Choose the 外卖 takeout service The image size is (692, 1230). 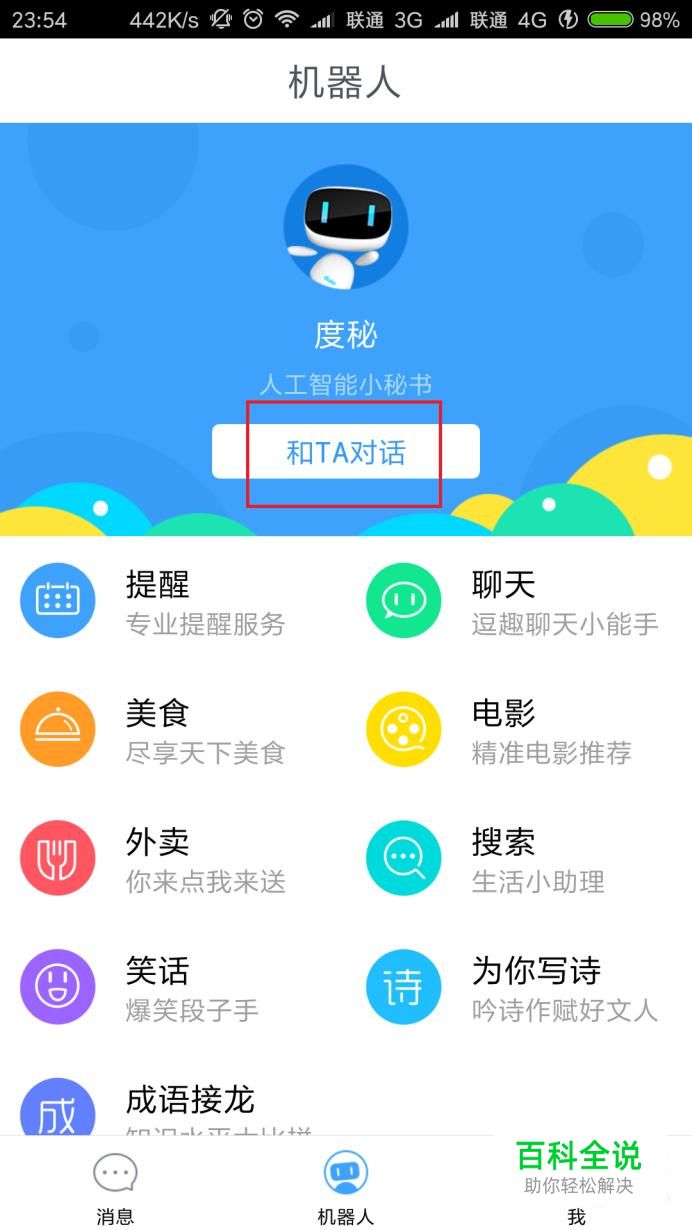click(x=173, y=859)
